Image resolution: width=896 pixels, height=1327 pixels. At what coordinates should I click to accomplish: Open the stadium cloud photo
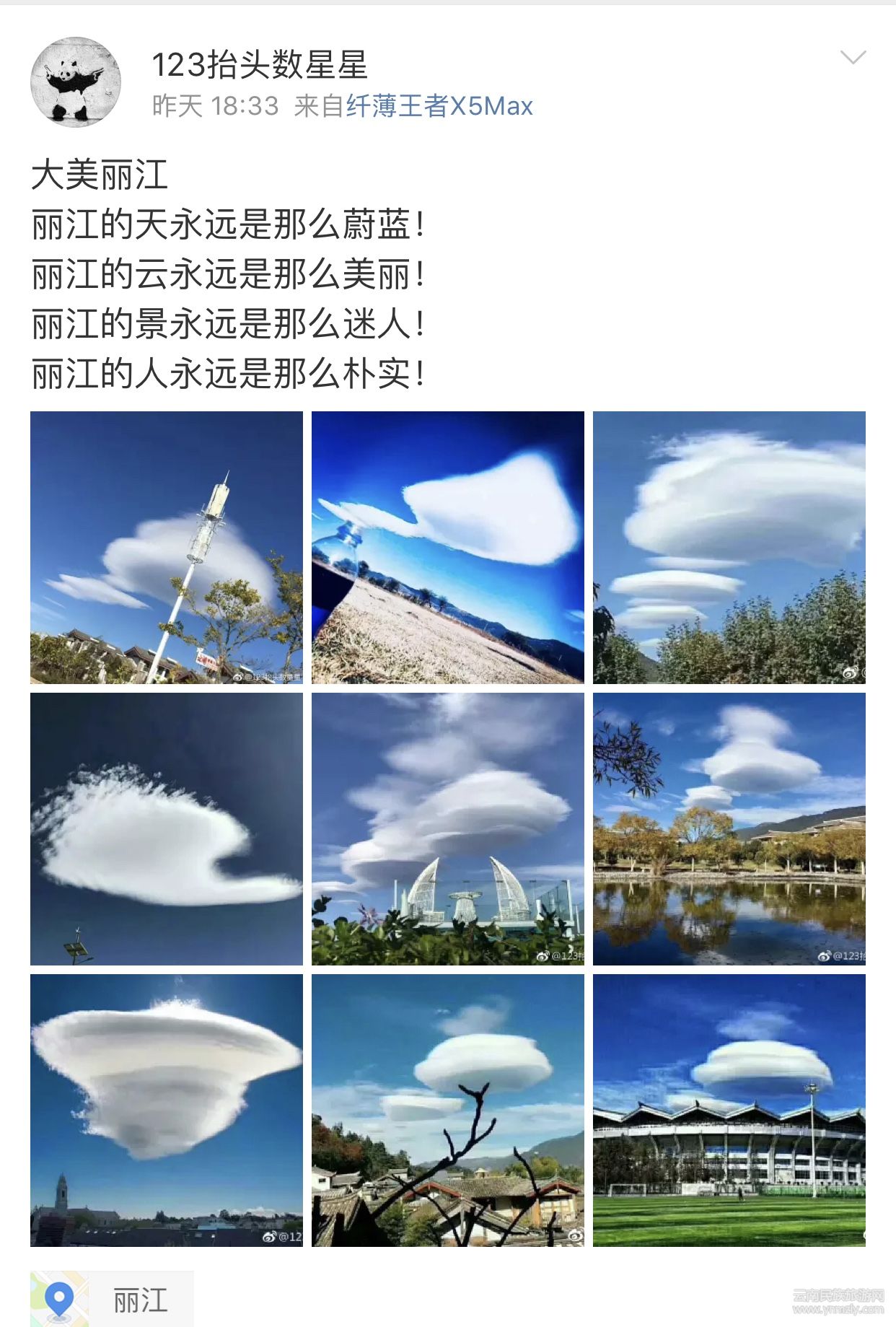(x=729, y=1110)
